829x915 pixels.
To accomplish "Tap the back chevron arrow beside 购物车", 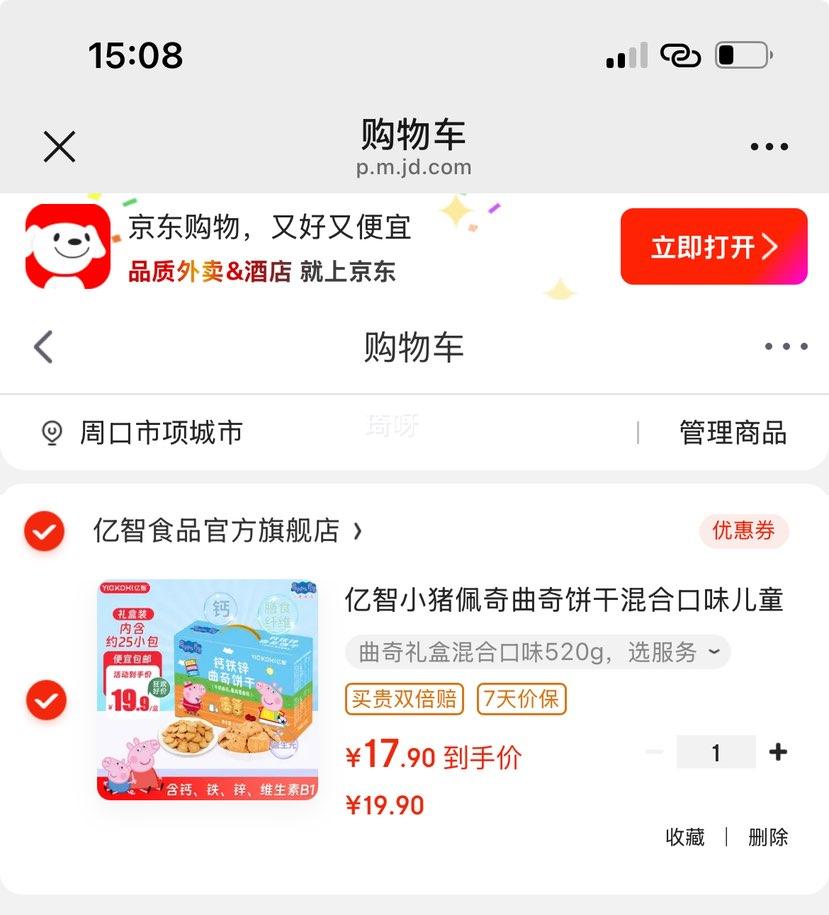I will (41, 347).
